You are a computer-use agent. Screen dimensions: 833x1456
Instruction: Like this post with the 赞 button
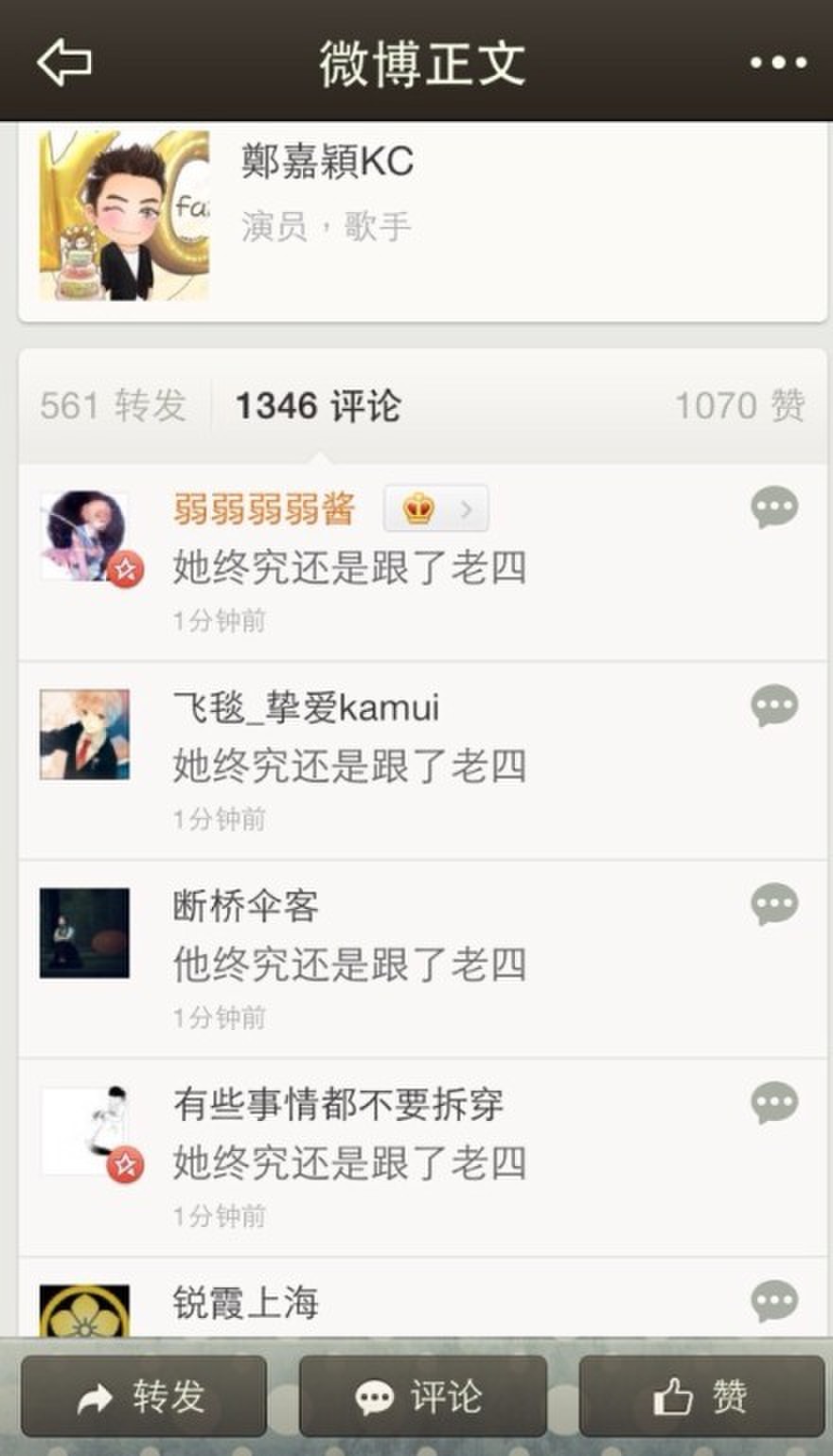click(x=701, y=1396)
